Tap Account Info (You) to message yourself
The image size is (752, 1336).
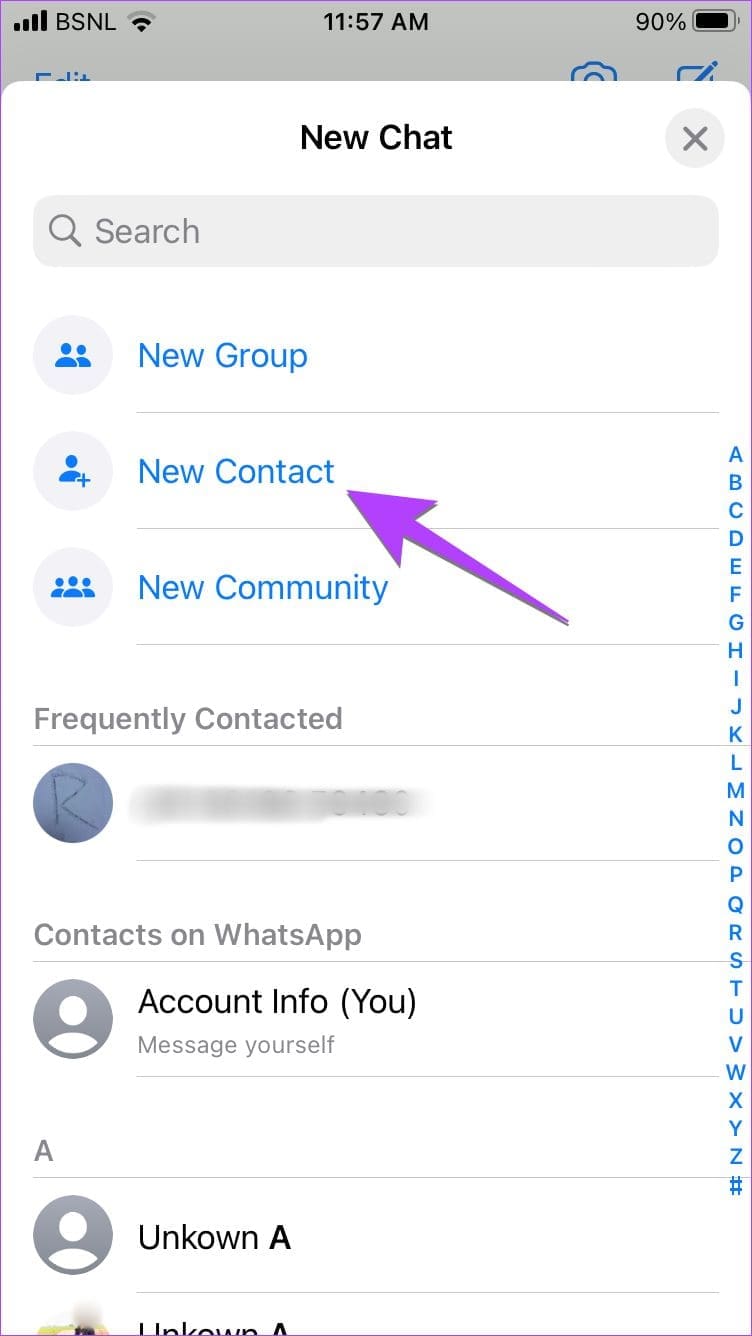tap(277, 1001)
